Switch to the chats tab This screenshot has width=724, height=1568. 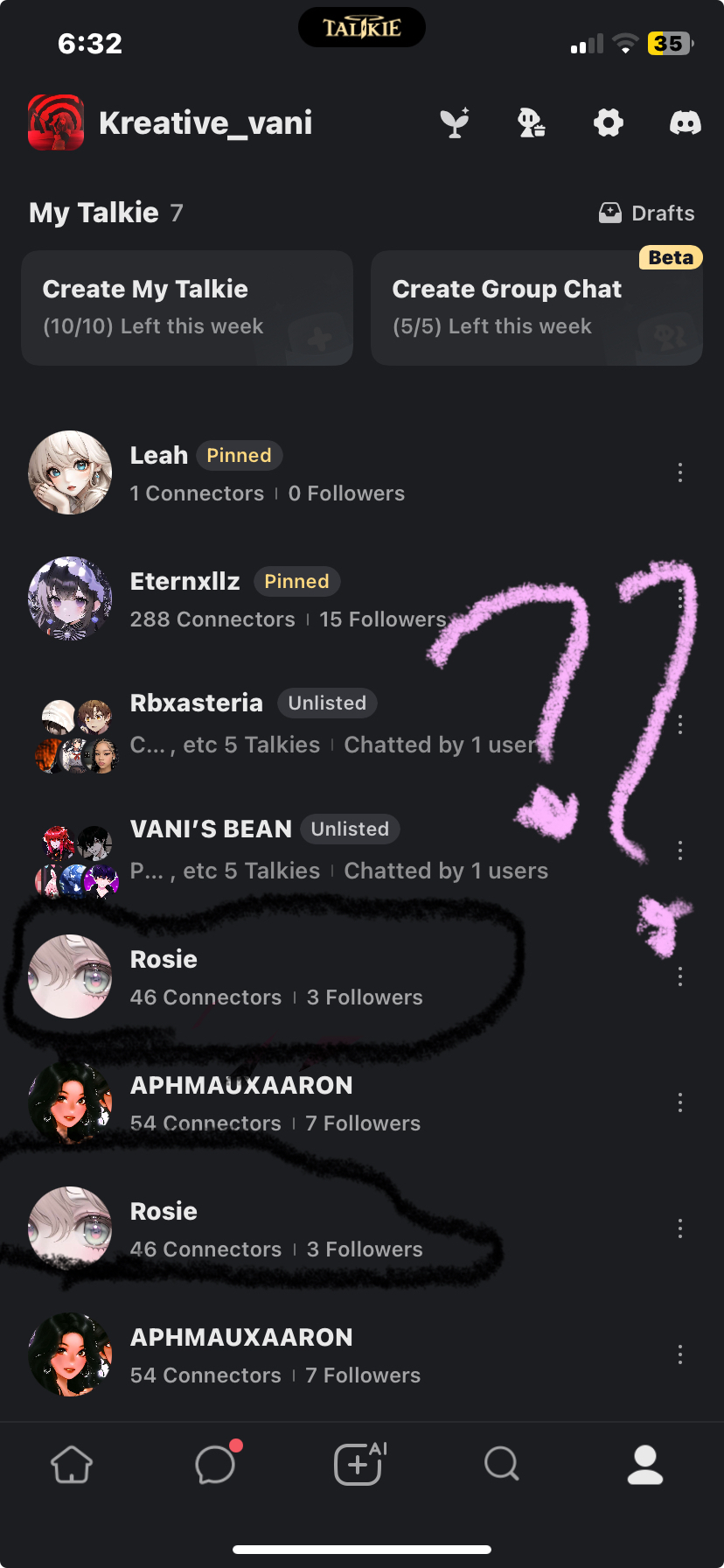pos(216,1464)
